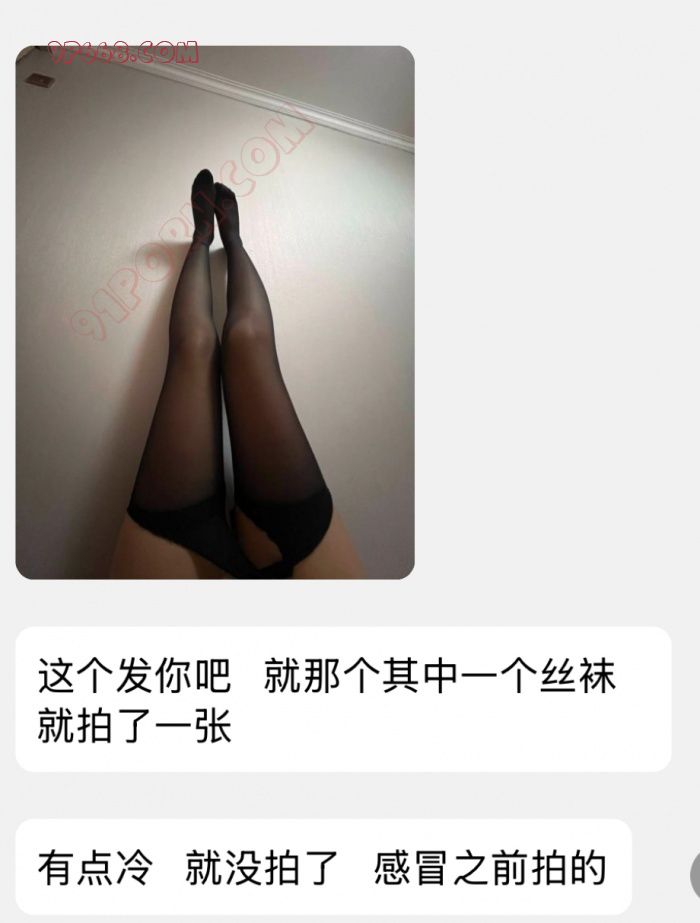Open the photo message in the chat
The width and height of the screenshot is (700, 923).
click(x=214, y=312)
